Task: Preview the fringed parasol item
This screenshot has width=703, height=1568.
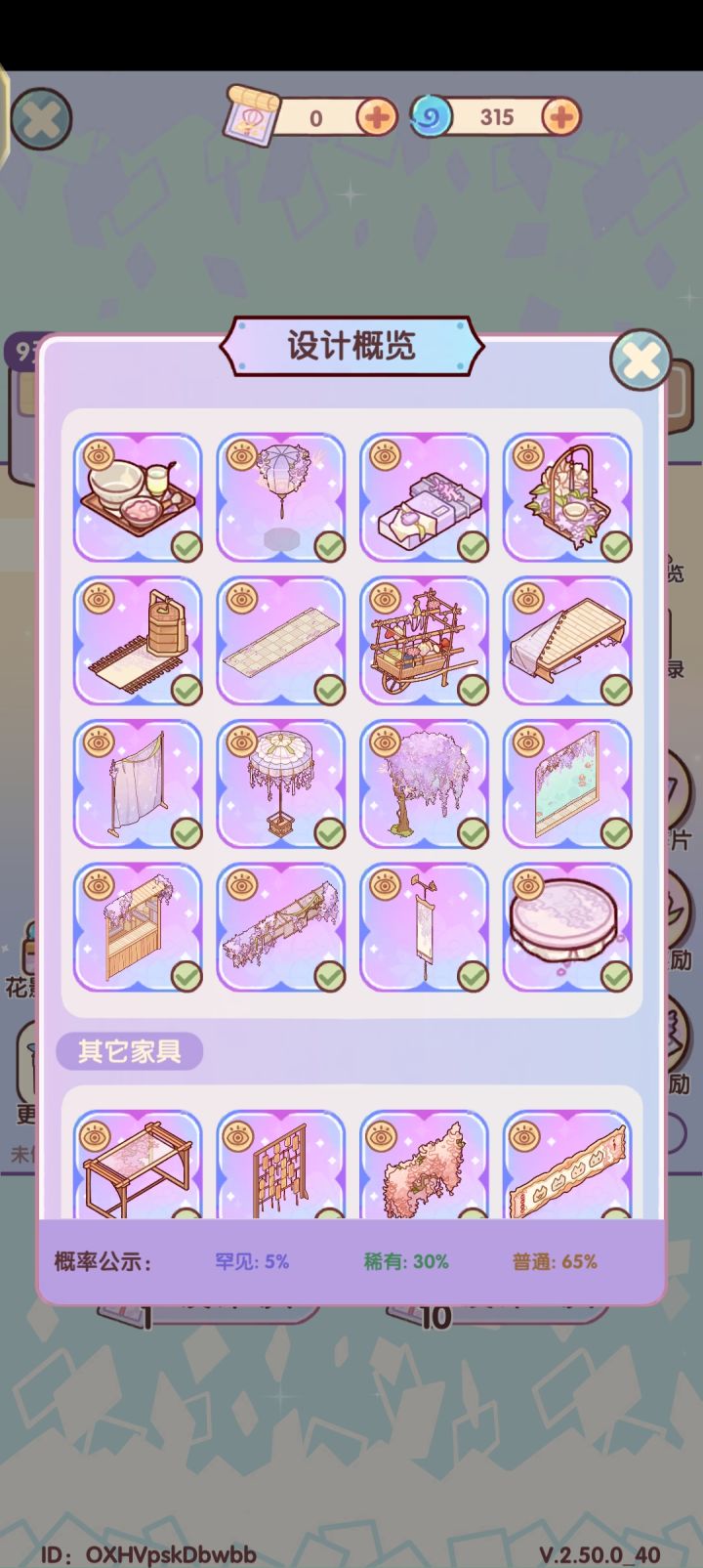Action: [281, 784]
